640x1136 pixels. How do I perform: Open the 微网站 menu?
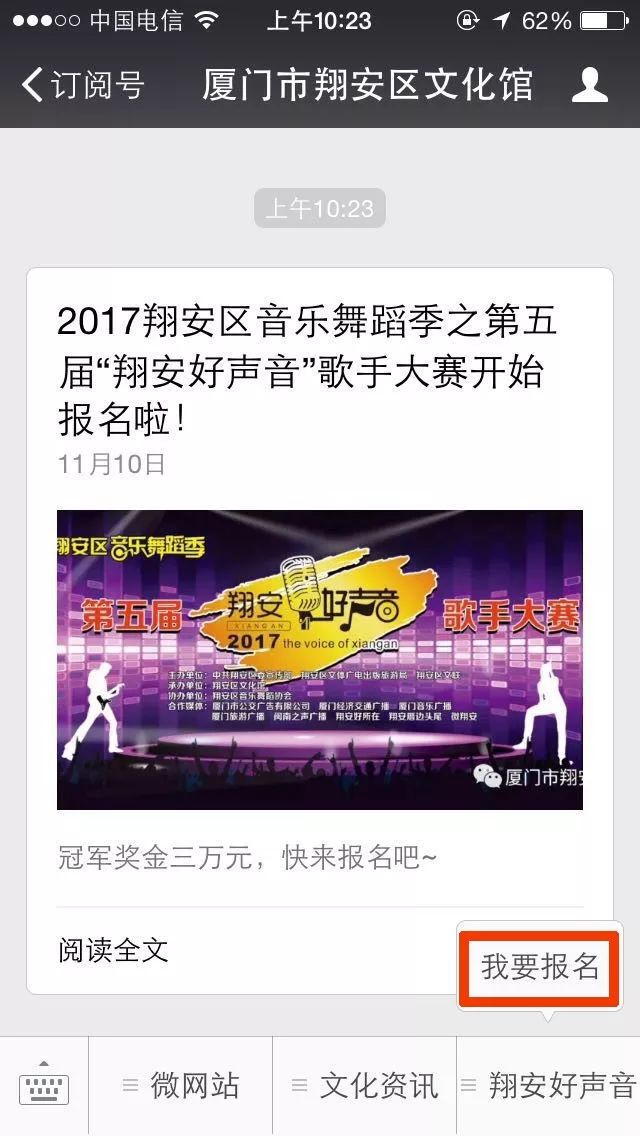[x=181, y=1086]
